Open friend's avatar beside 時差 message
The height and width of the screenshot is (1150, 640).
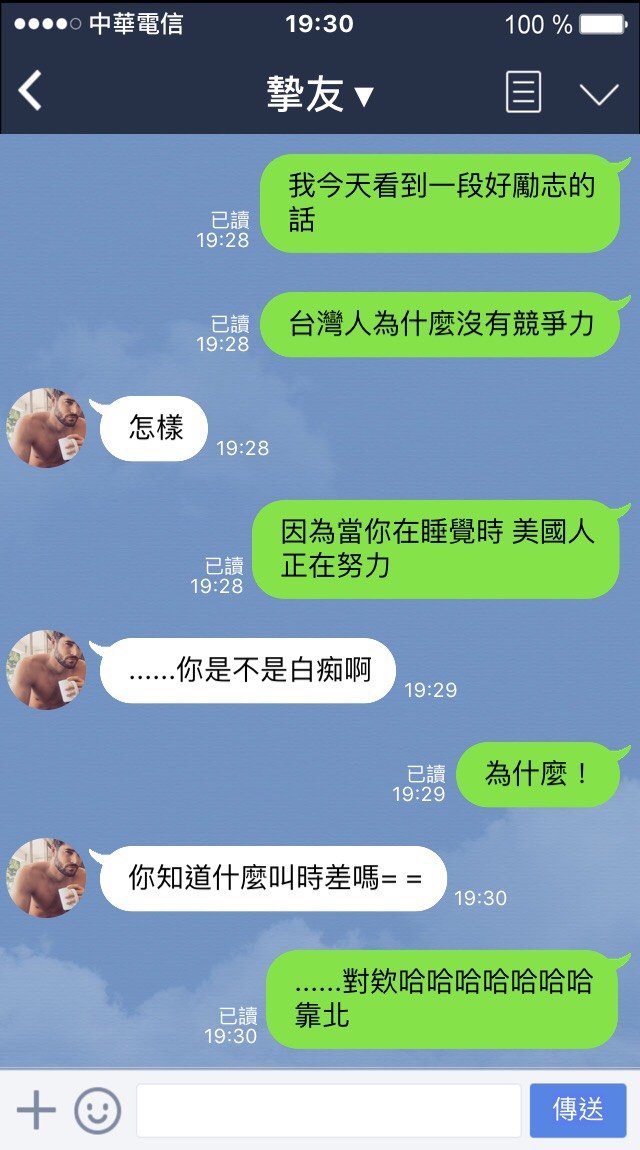pyautogui.click(x=46, y=878)
